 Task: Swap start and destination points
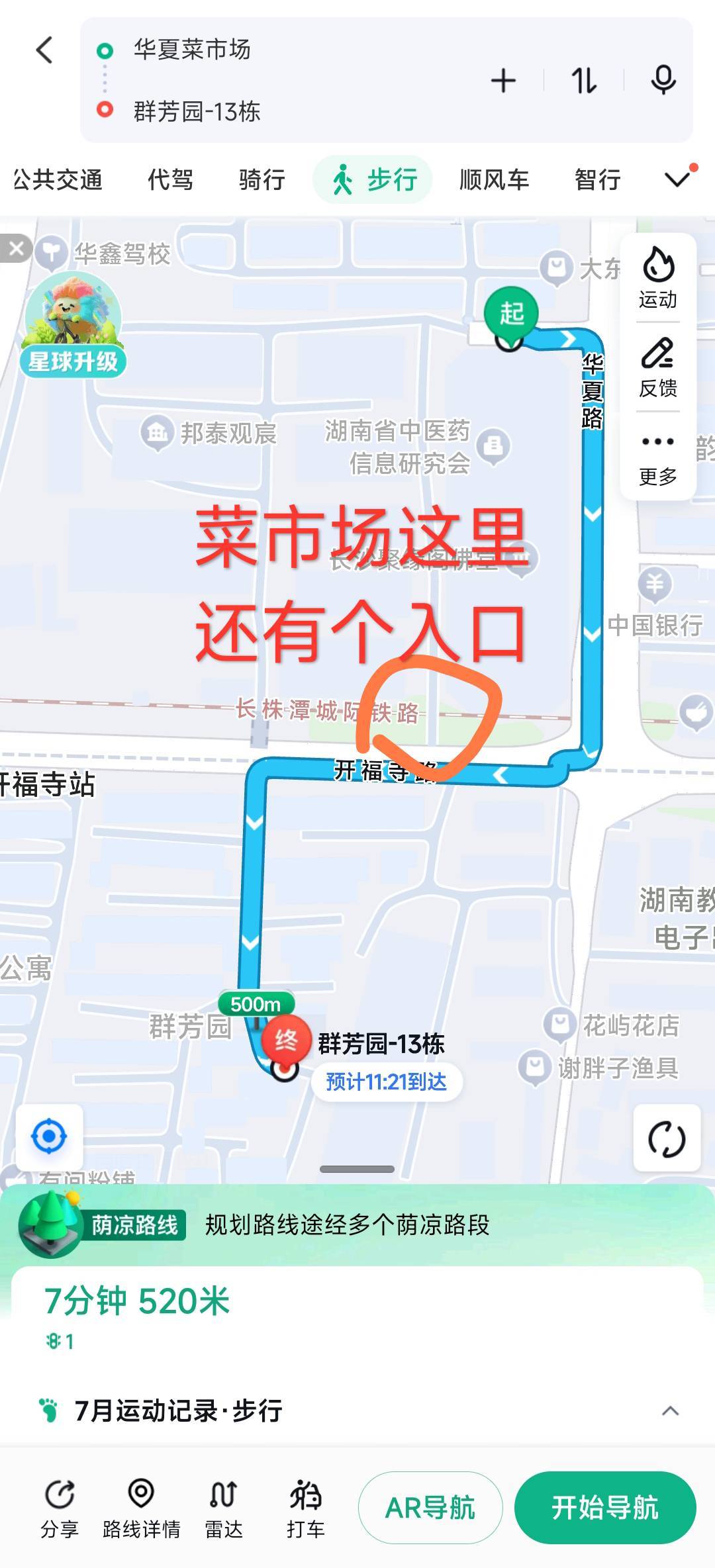[x=584, y=81]
